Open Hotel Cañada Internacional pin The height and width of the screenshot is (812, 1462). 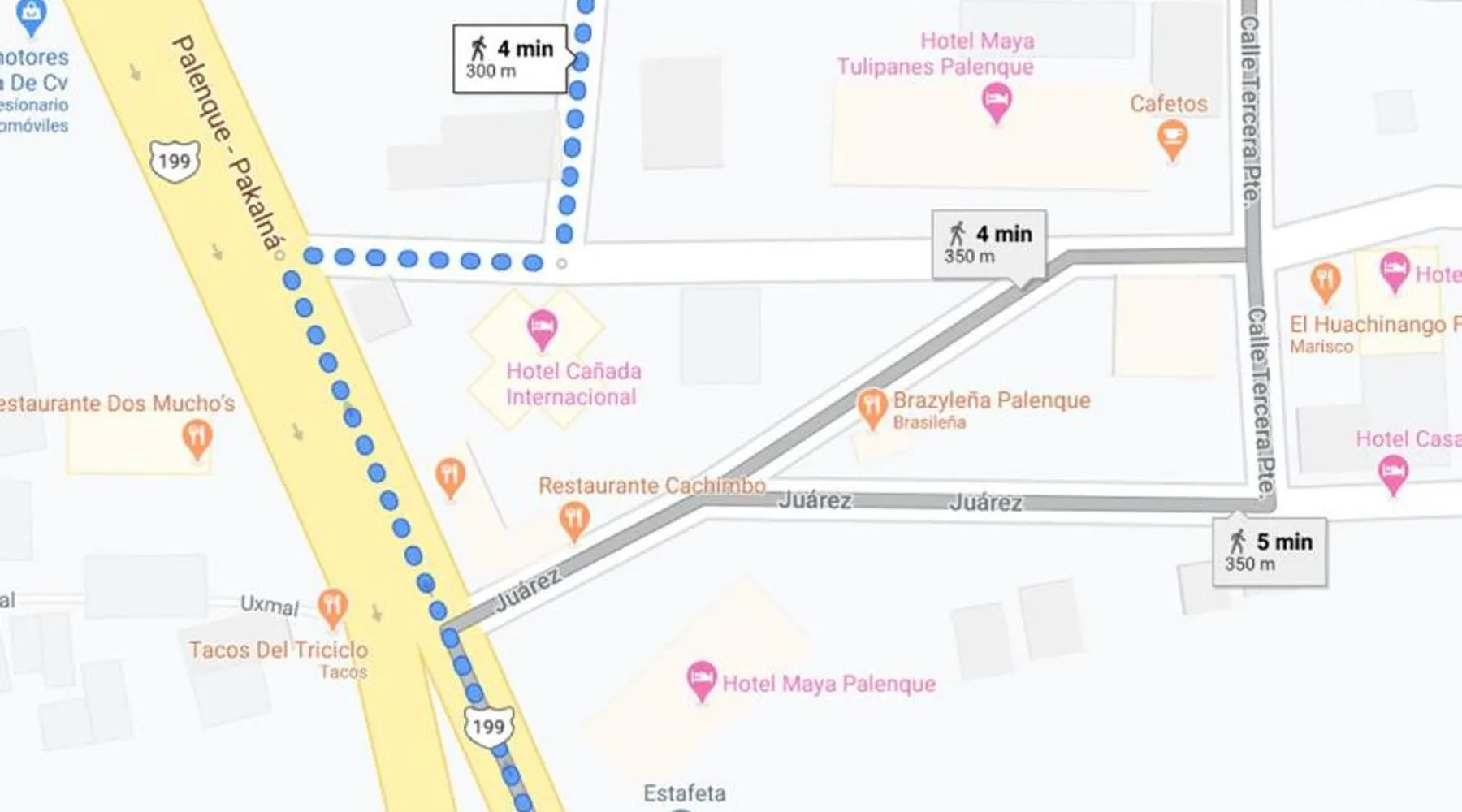tap(542, 328)
